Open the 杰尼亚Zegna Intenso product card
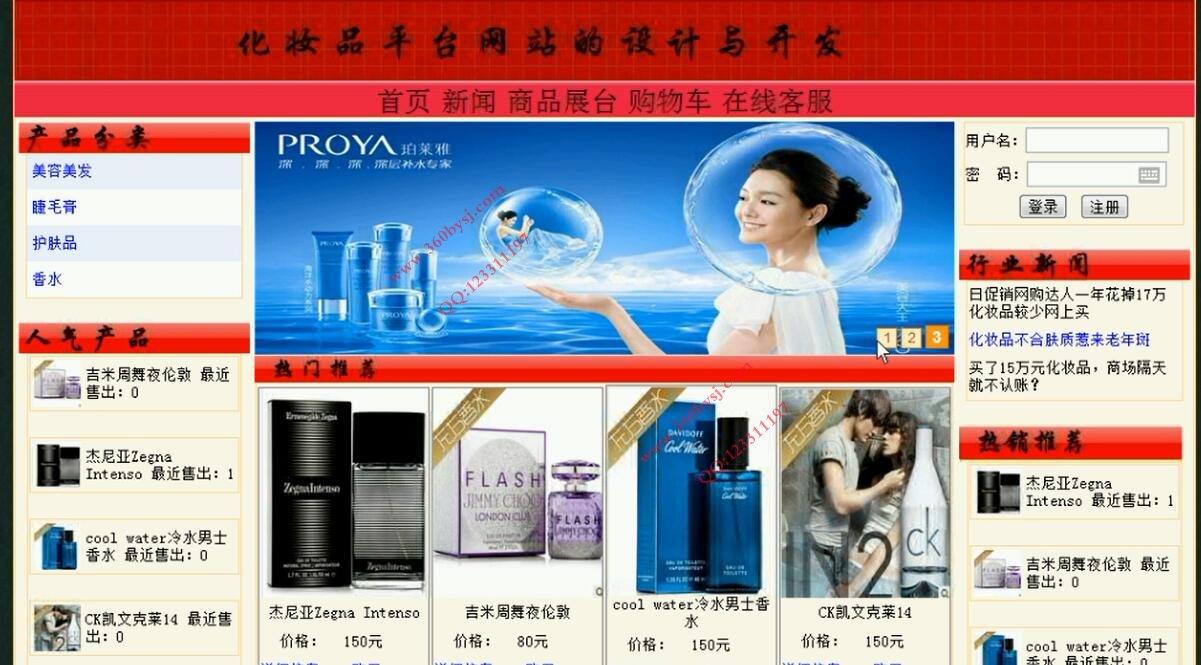This screenshot has width=1201, height=665. 344,490
